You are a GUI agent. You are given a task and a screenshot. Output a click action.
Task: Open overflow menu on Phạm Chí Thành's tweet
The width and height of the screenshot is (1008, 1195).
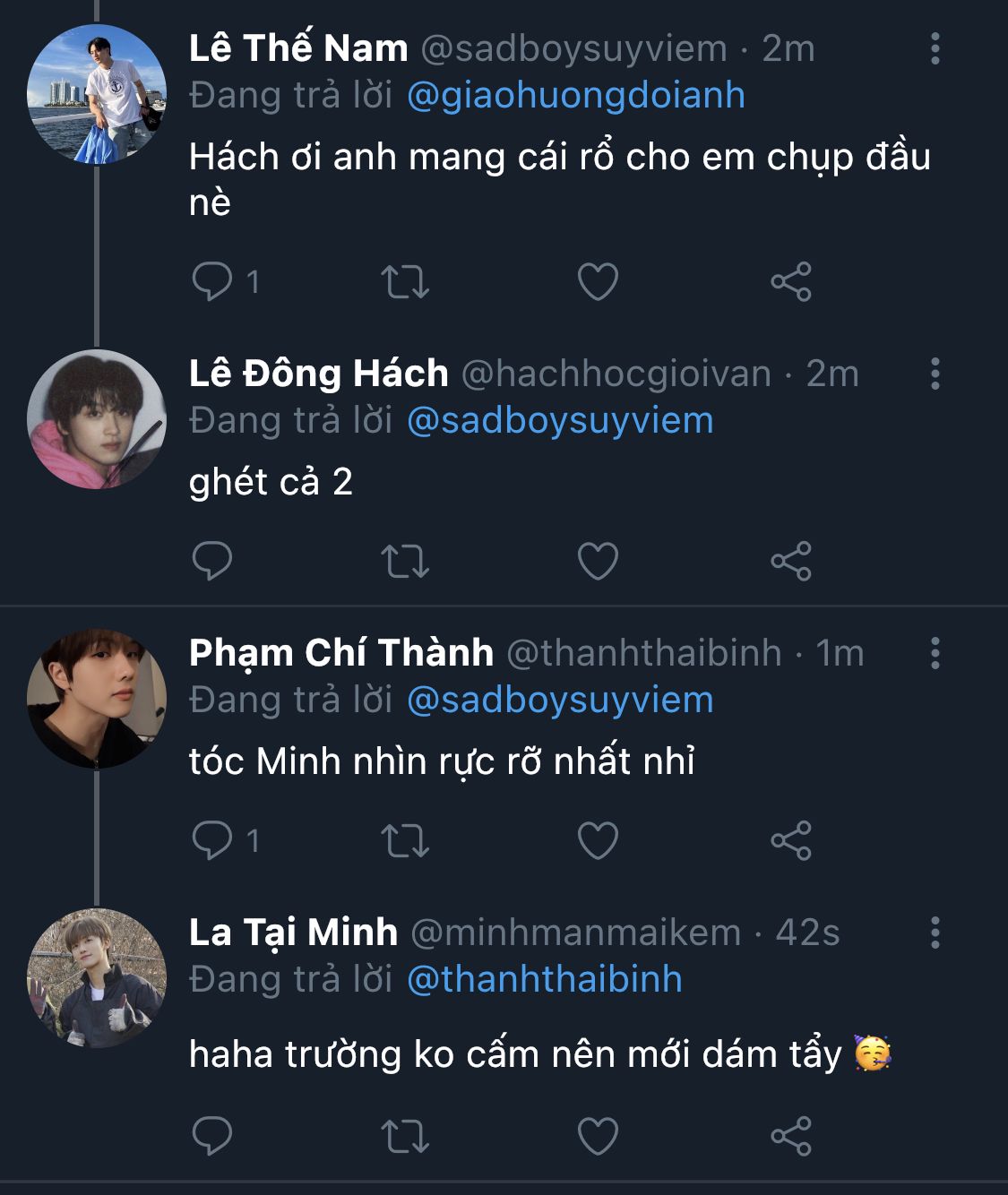tap(935, 653)
